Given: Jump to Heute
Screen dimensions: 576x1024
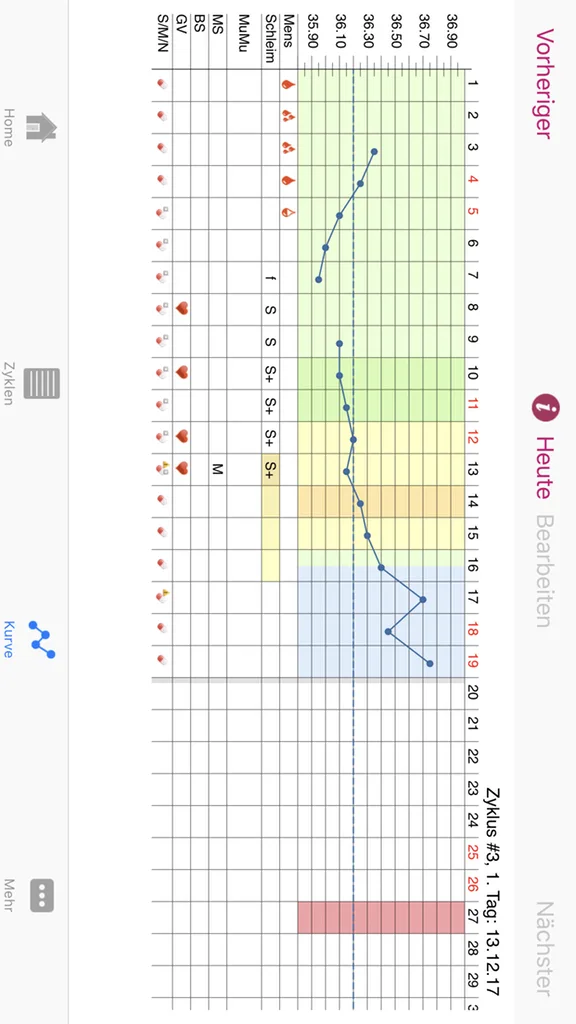Looking at the screenshot, I should (x=543, y=468).
